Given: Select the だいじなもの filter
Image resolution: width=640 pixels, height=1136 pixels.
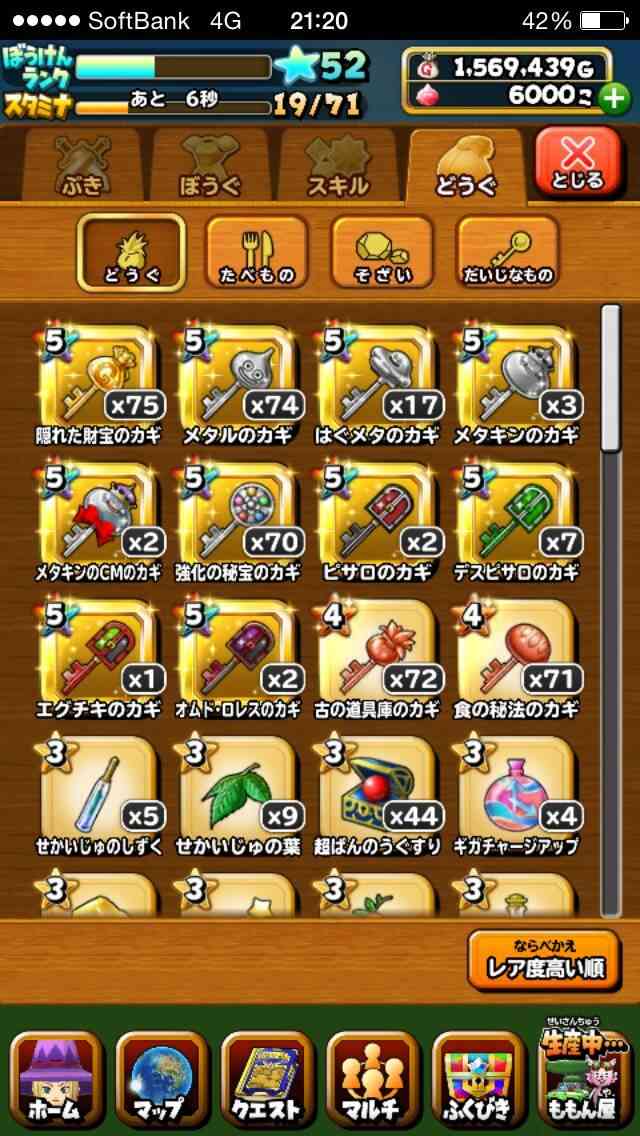Looking at the screenshot, I should coord(507,252).
